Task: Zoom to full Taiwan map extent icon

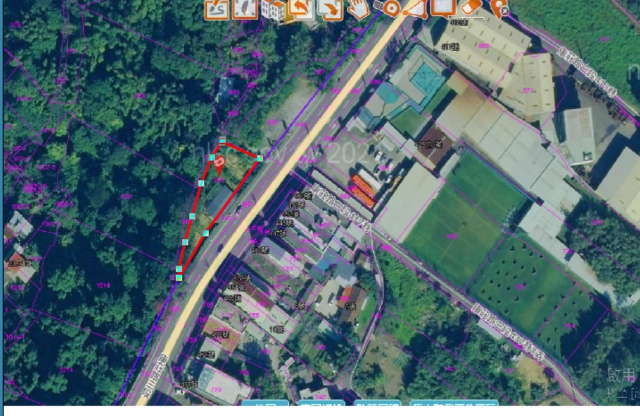Action: (244, 9)
